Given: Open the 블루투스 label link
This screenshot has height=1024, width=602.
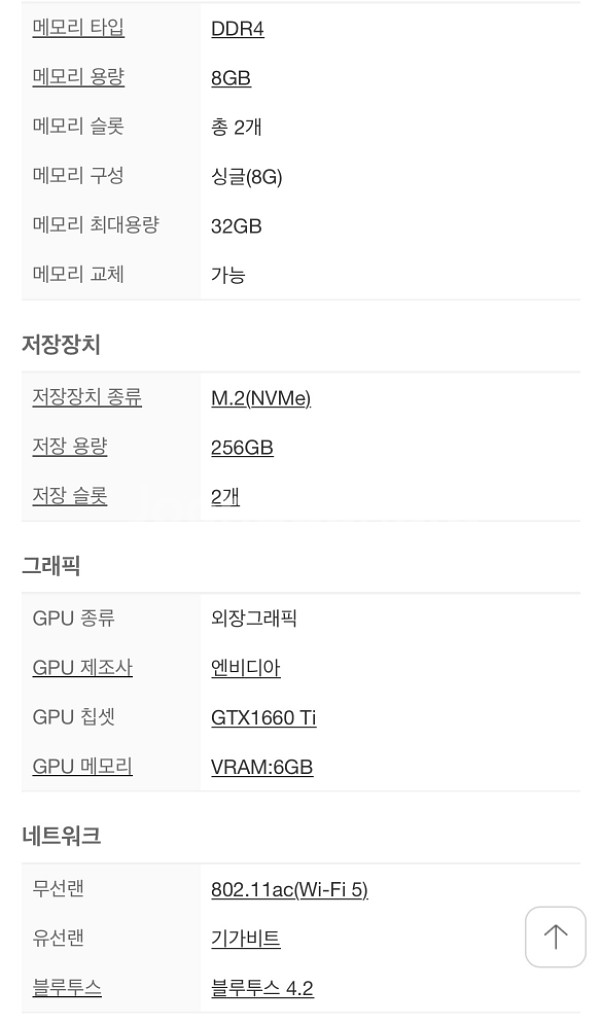Looking at the screenshot, I should [x=67, y=987].
